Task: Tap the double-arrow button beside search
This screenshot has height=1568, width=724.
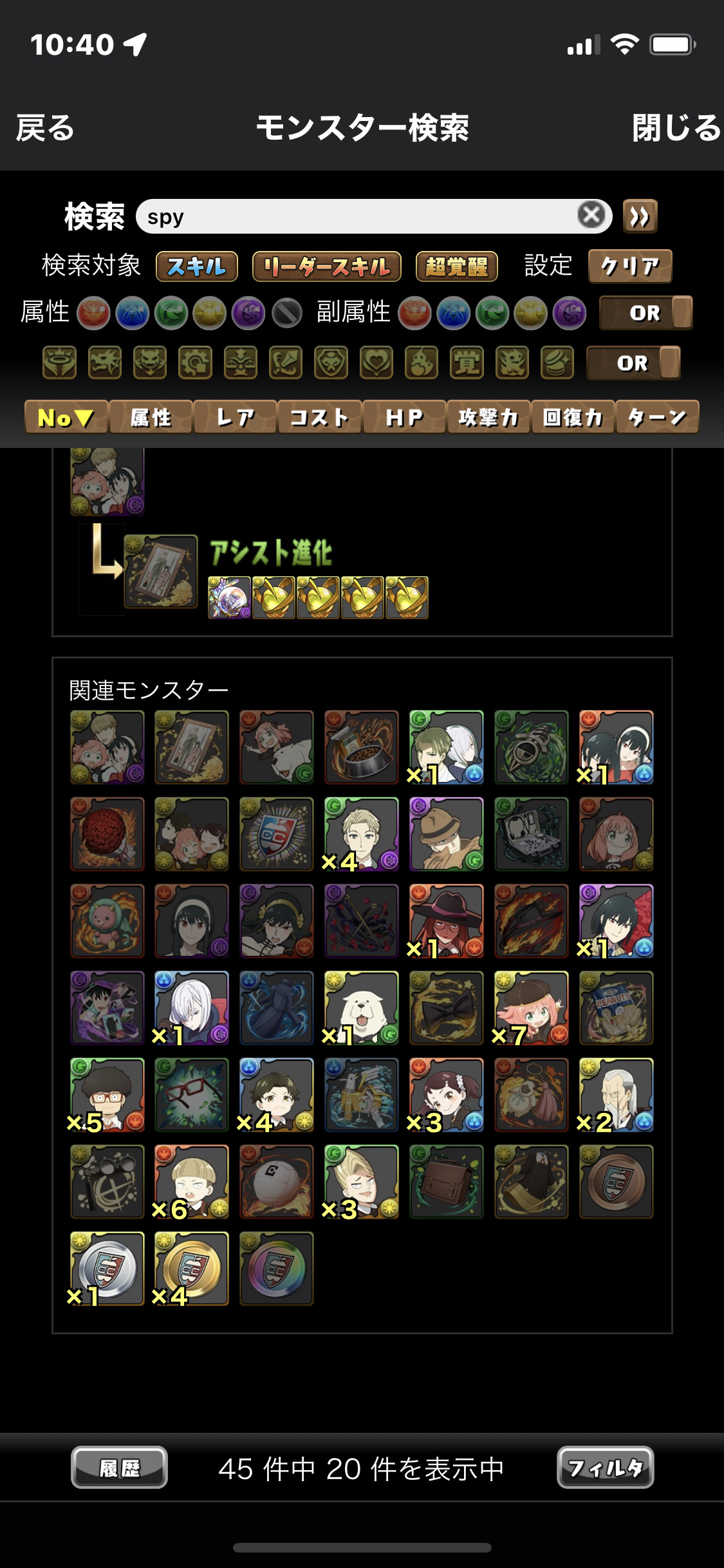Action: tap(640, 216)
